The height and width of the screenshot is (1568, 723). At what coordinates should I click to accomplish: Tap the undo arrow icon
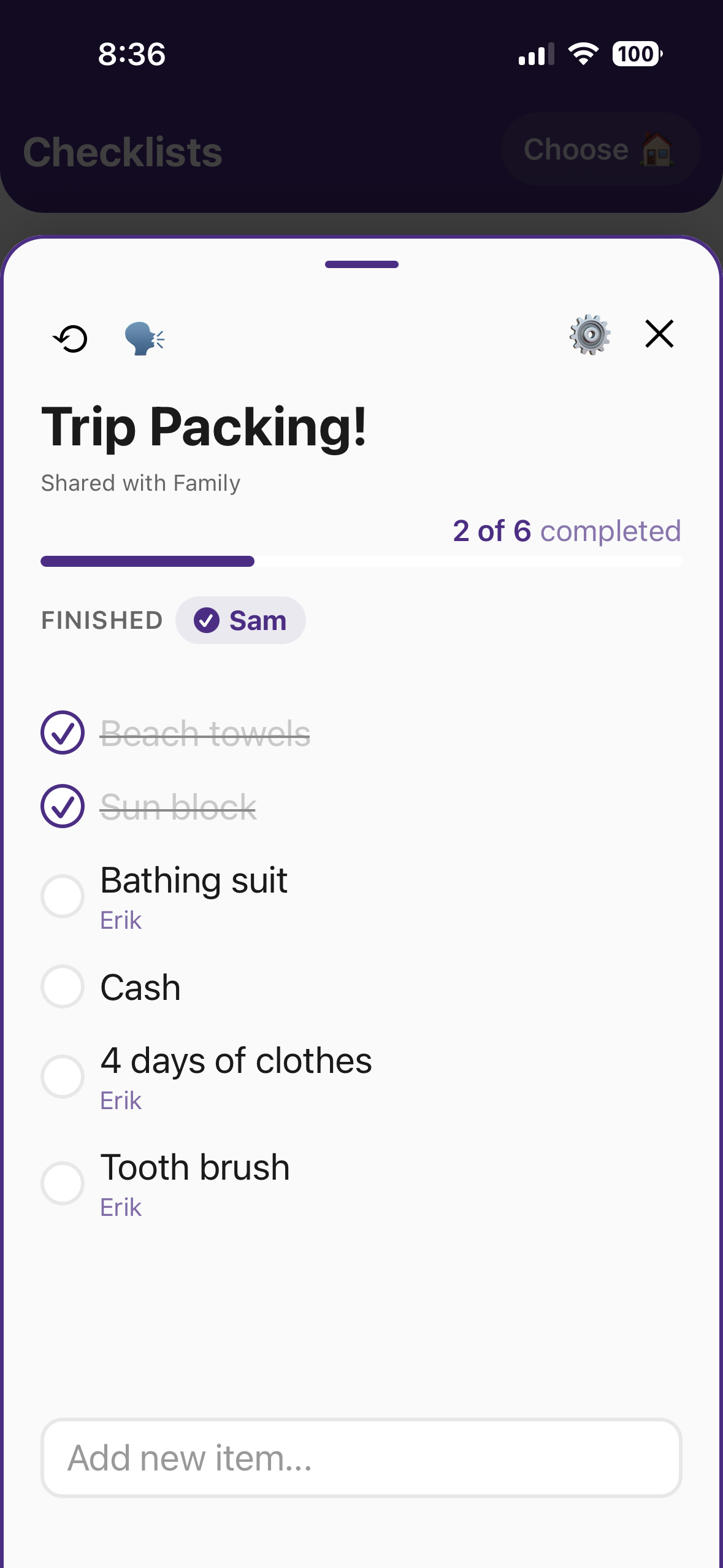[70, 336]
